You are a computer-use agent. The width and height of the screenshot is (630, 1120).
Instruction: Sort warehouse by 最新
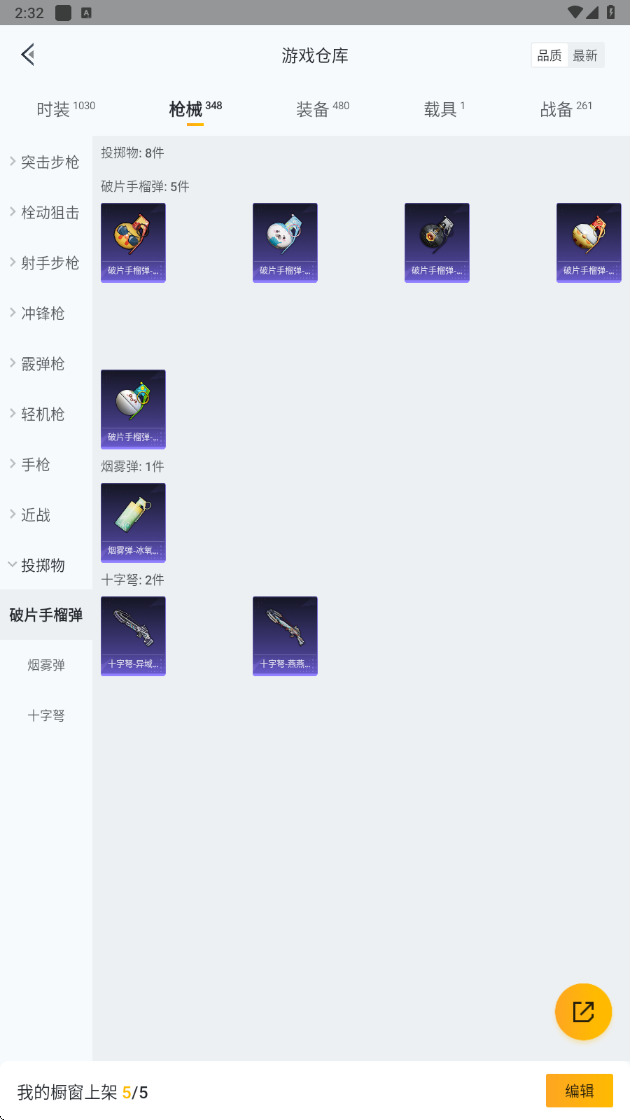point(585,56)
